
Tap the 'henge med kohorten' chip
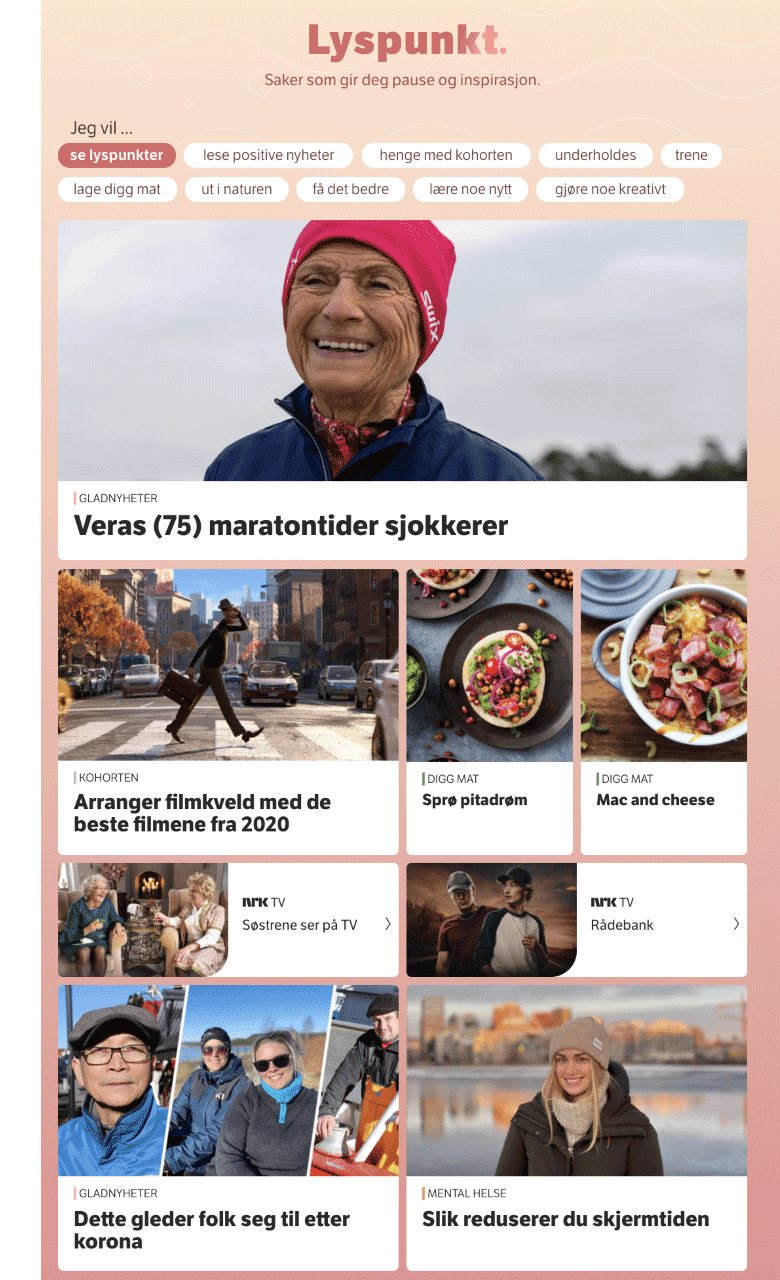(x=446, y=155)
